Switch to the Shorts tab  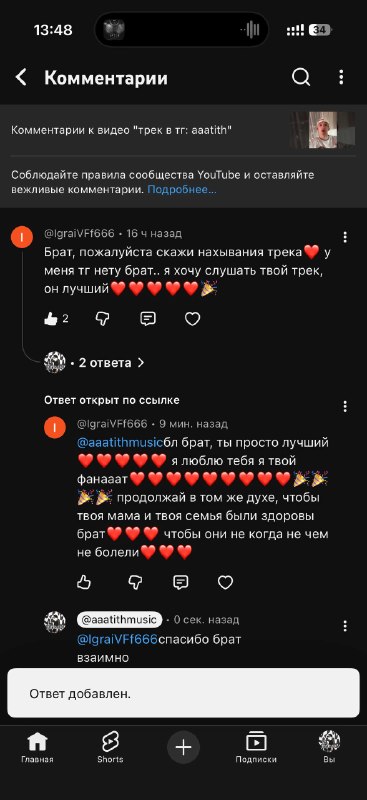click(x=110, y=747)
